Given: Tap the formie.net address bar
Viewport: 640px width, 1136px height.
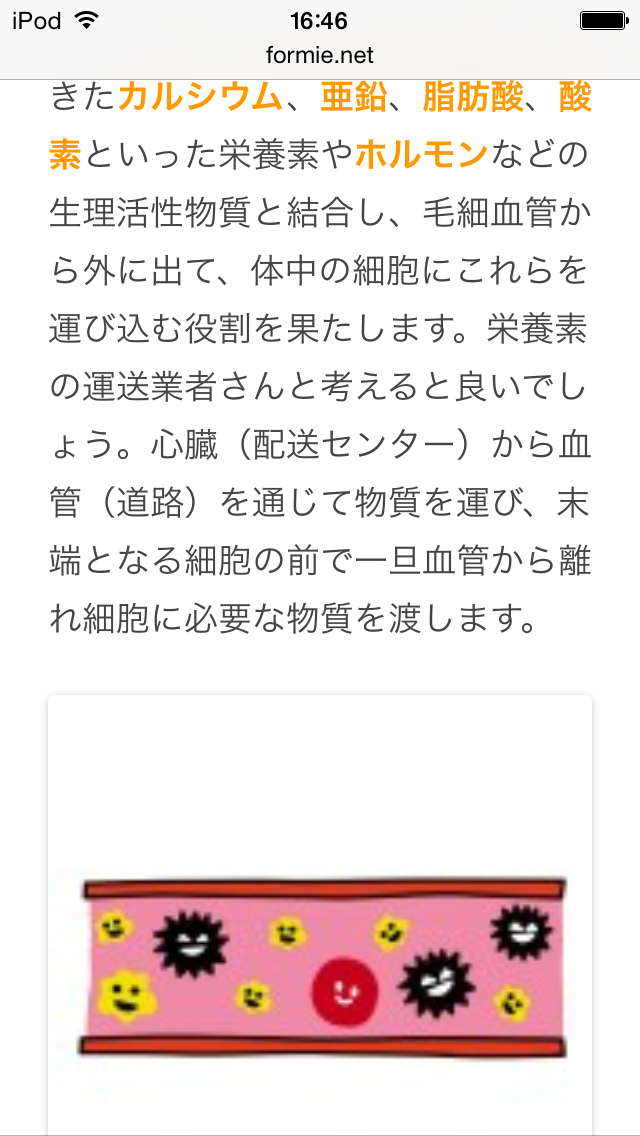Looking at the screenshot, I should [320, 55].
